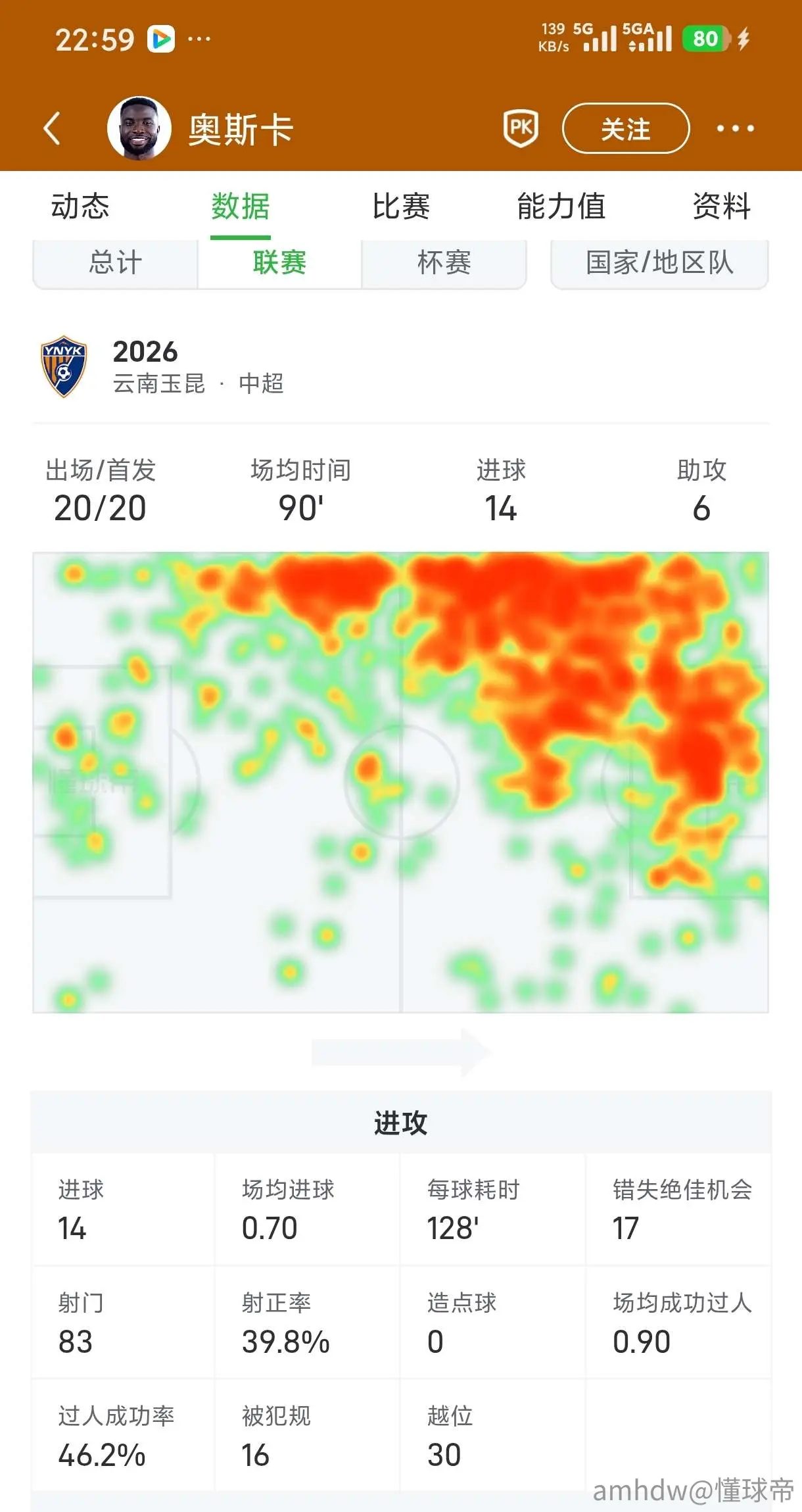802x1512 pixels.
Task: Switch to the 动态 tab
Action: pos(80,206)
